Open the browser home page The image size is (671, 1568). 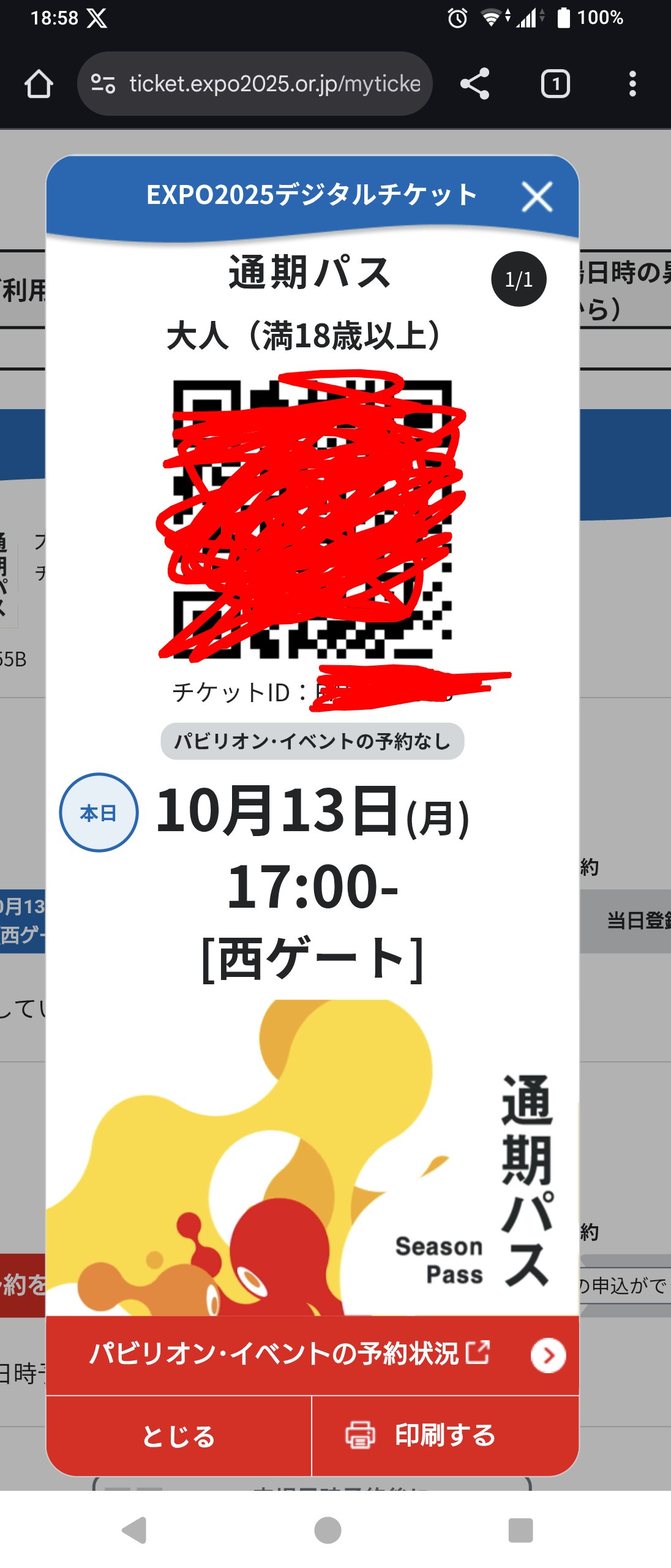point(39,84)
